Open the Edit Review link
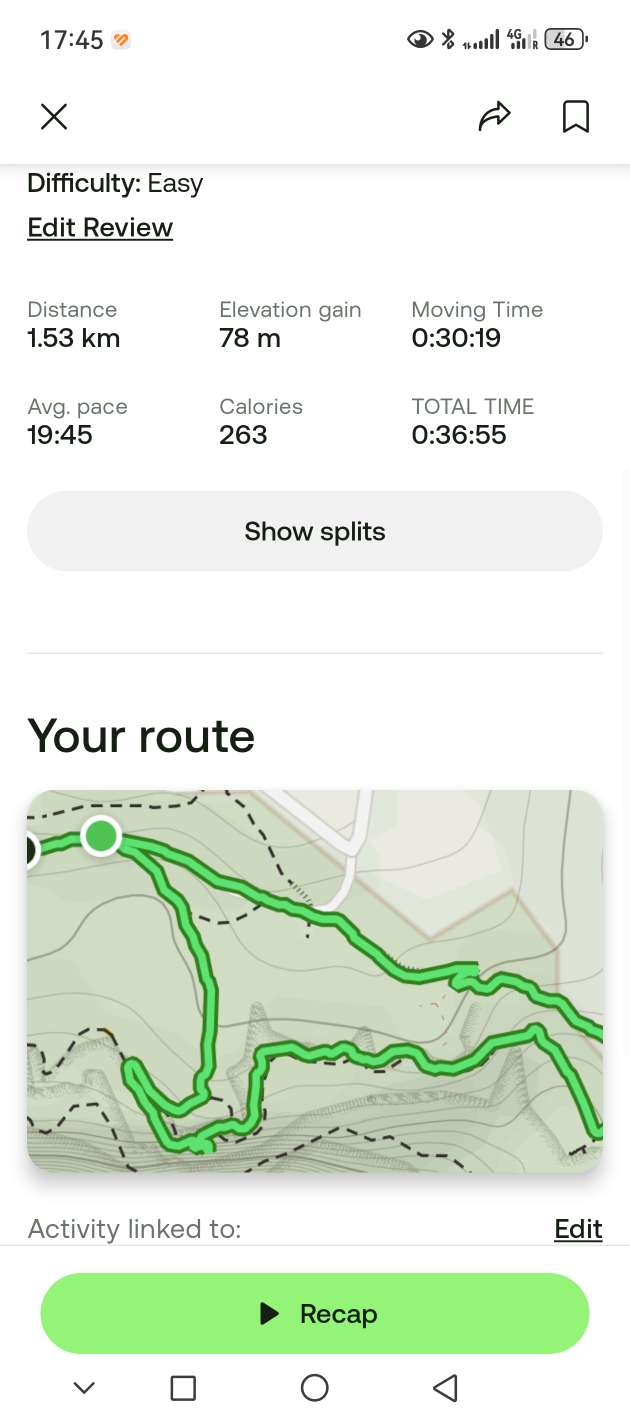Image resolution: width=630 pixels, height=1422 pixels. (100, 228)
